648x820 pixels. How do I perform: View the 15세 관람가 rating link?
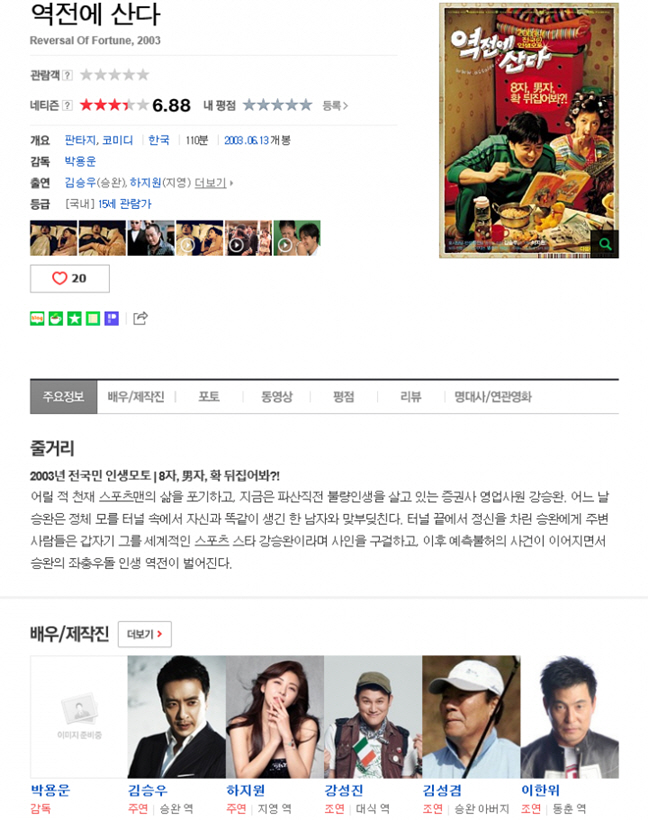pyautogui.click(x=124, y=204)
